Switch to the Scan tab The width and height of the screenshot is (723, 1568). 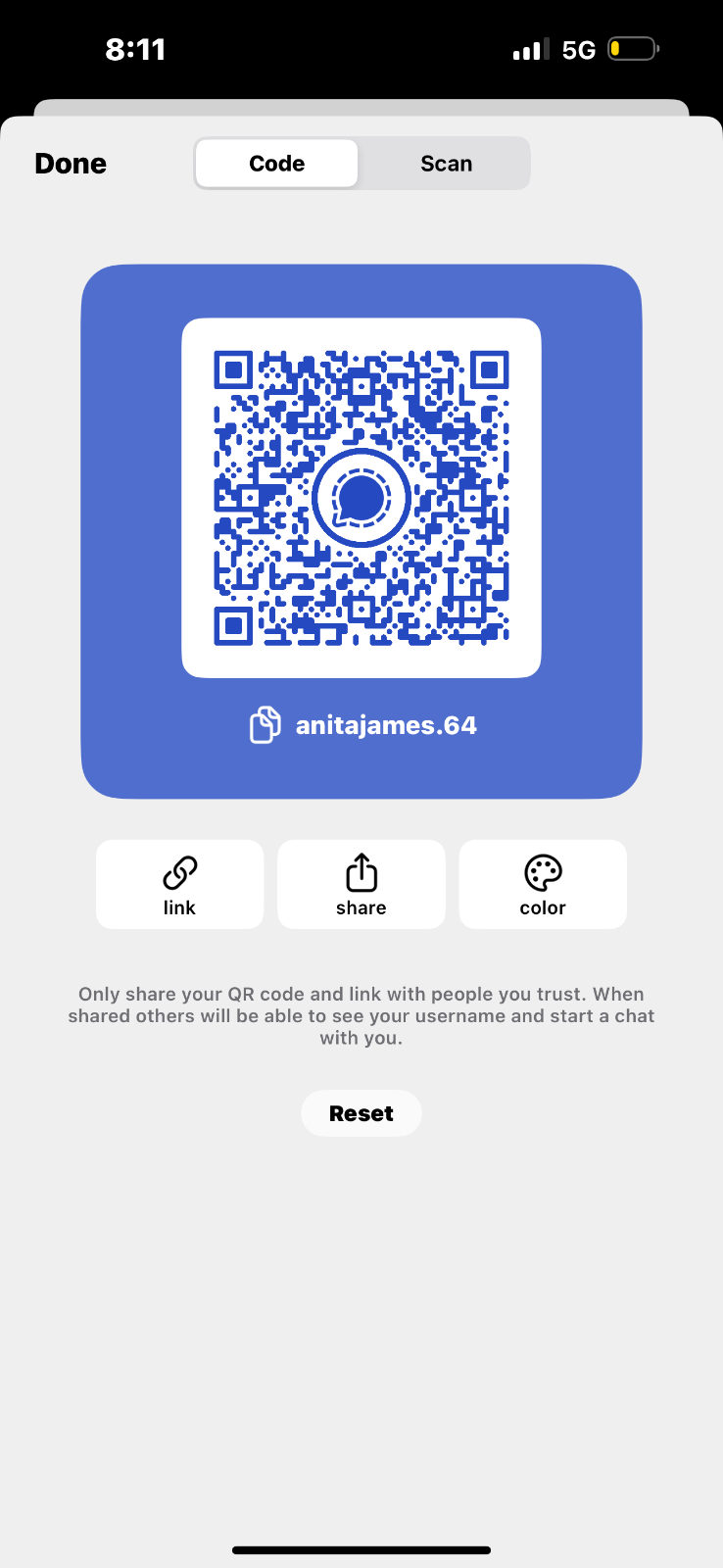point(446,164)
